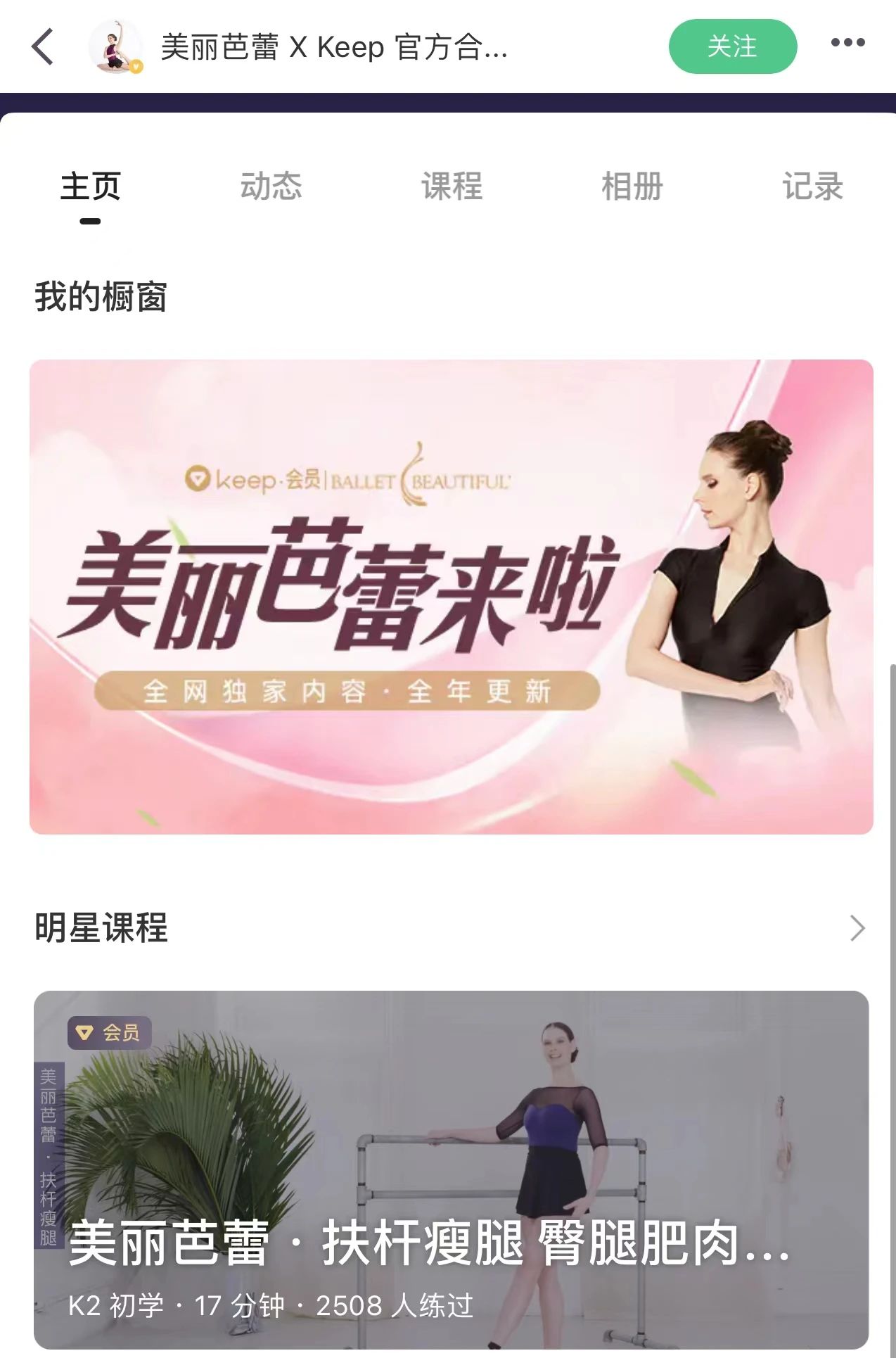The height and width of the screenshot is (1358, 896).
Task: Select the 主页 tab
Action: pyautogui.click(x=90, y=186)
